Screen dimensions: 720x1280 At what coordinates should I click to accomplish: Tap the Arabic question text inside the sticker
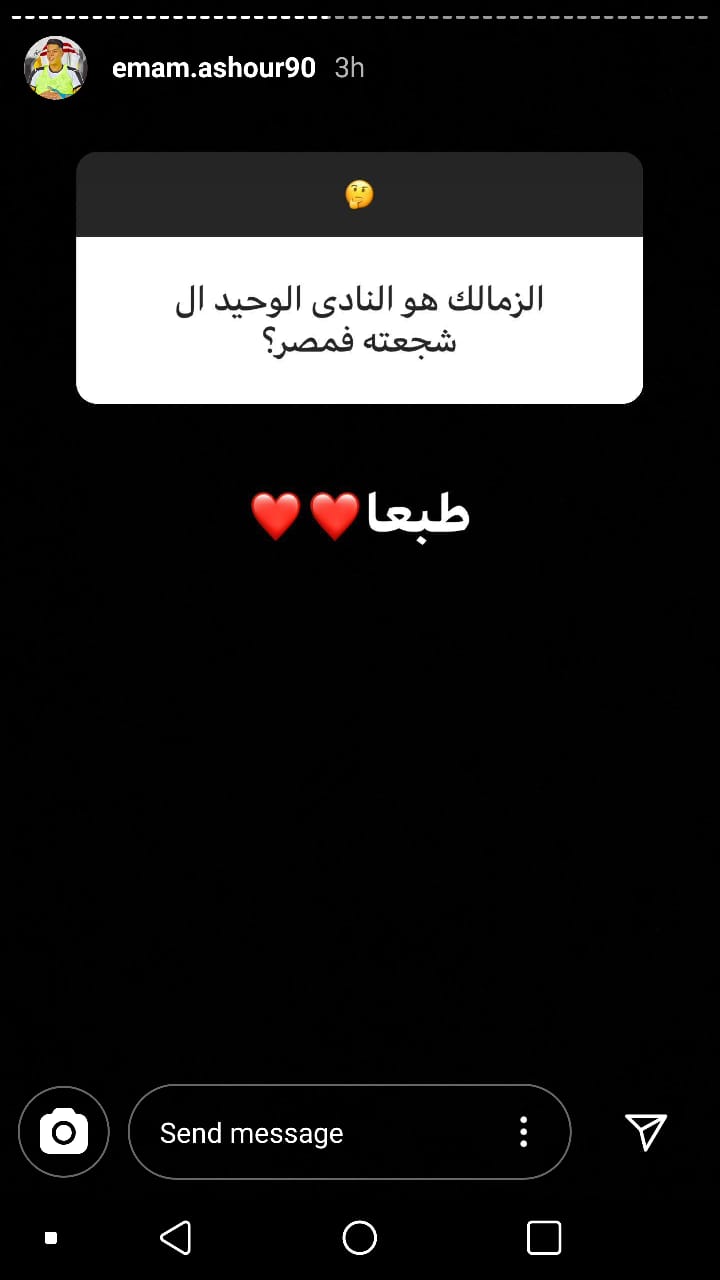tap(360, 318)
